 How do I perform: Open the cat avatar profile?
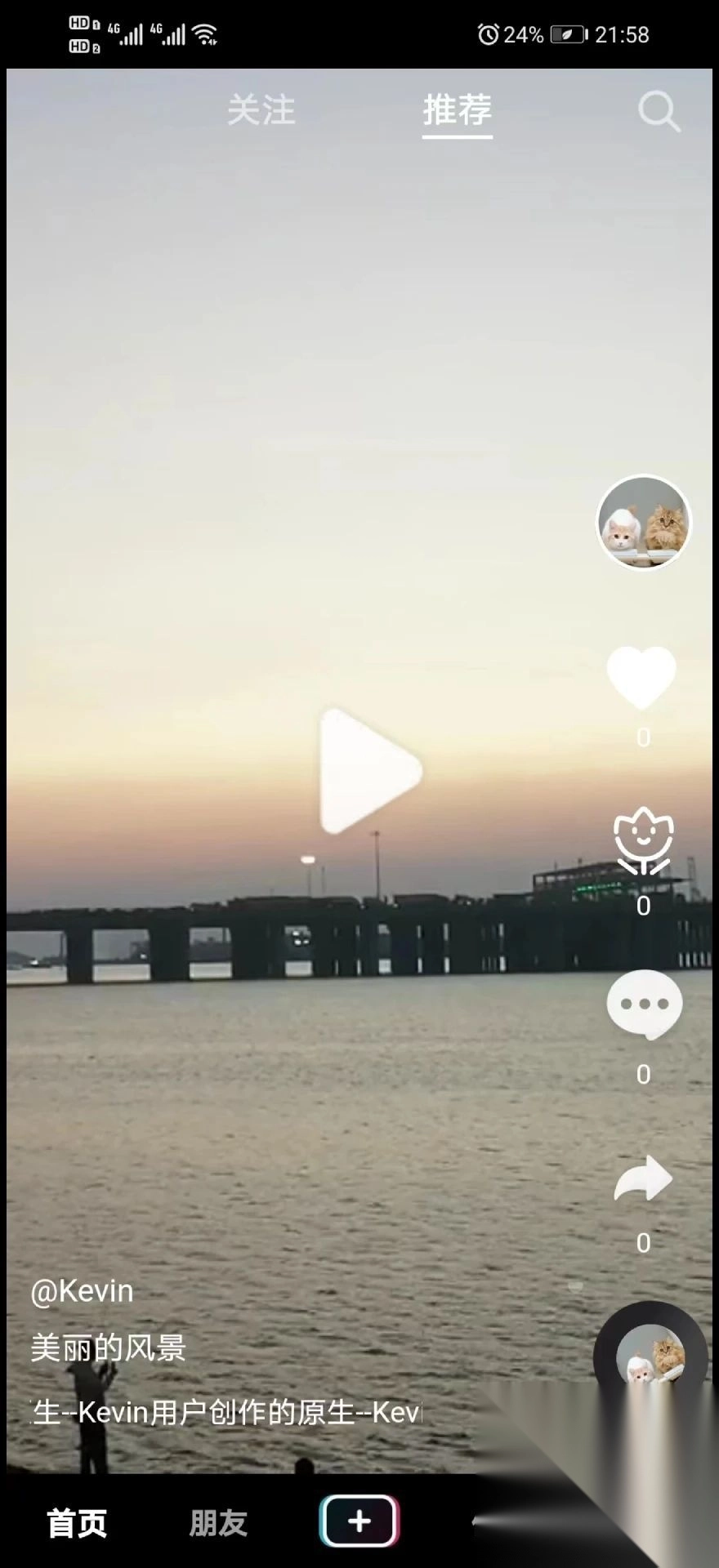click(644, 523)
